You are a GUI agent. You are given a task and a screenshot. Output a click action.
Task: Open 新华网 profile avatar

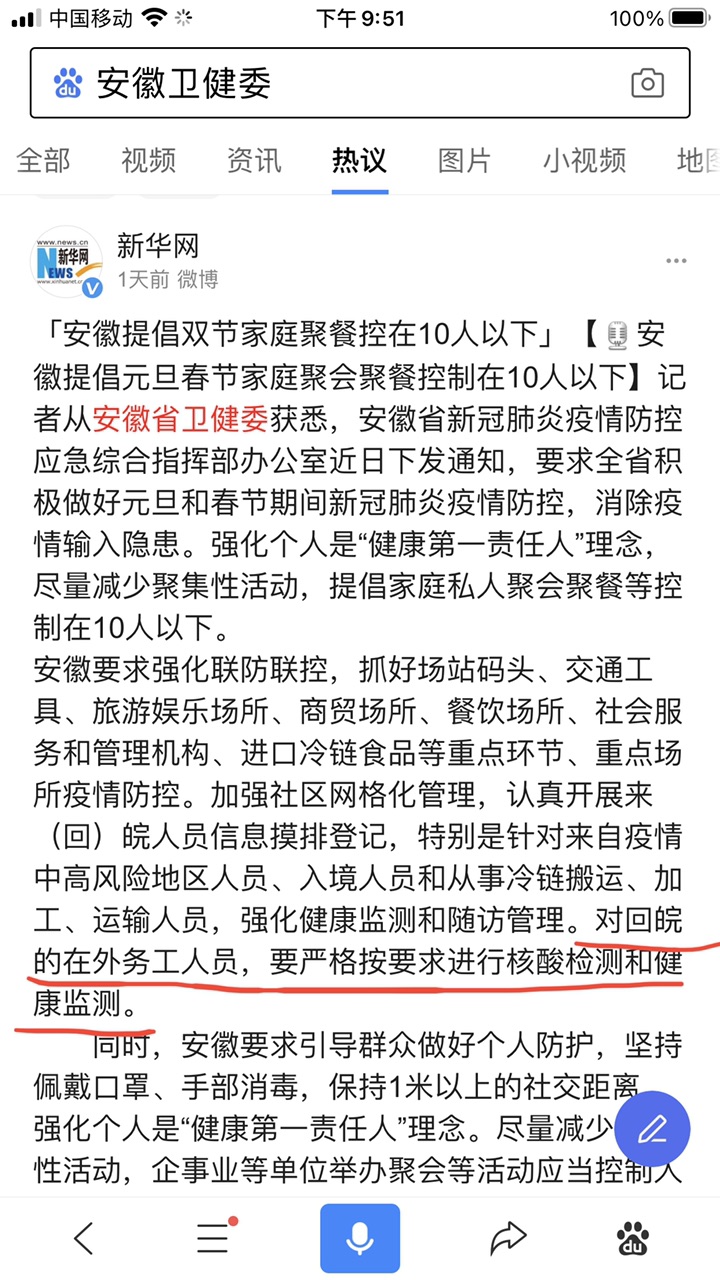67,262
